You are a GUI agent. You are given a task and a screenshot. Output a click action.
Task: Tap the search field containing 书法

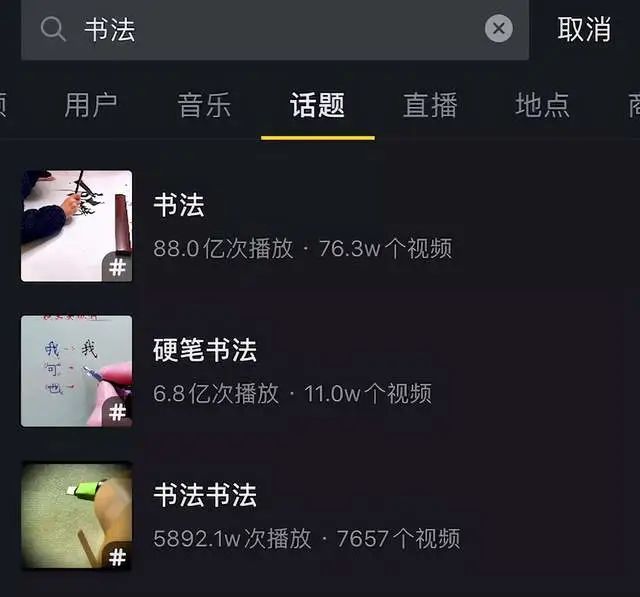pos(270,29)
